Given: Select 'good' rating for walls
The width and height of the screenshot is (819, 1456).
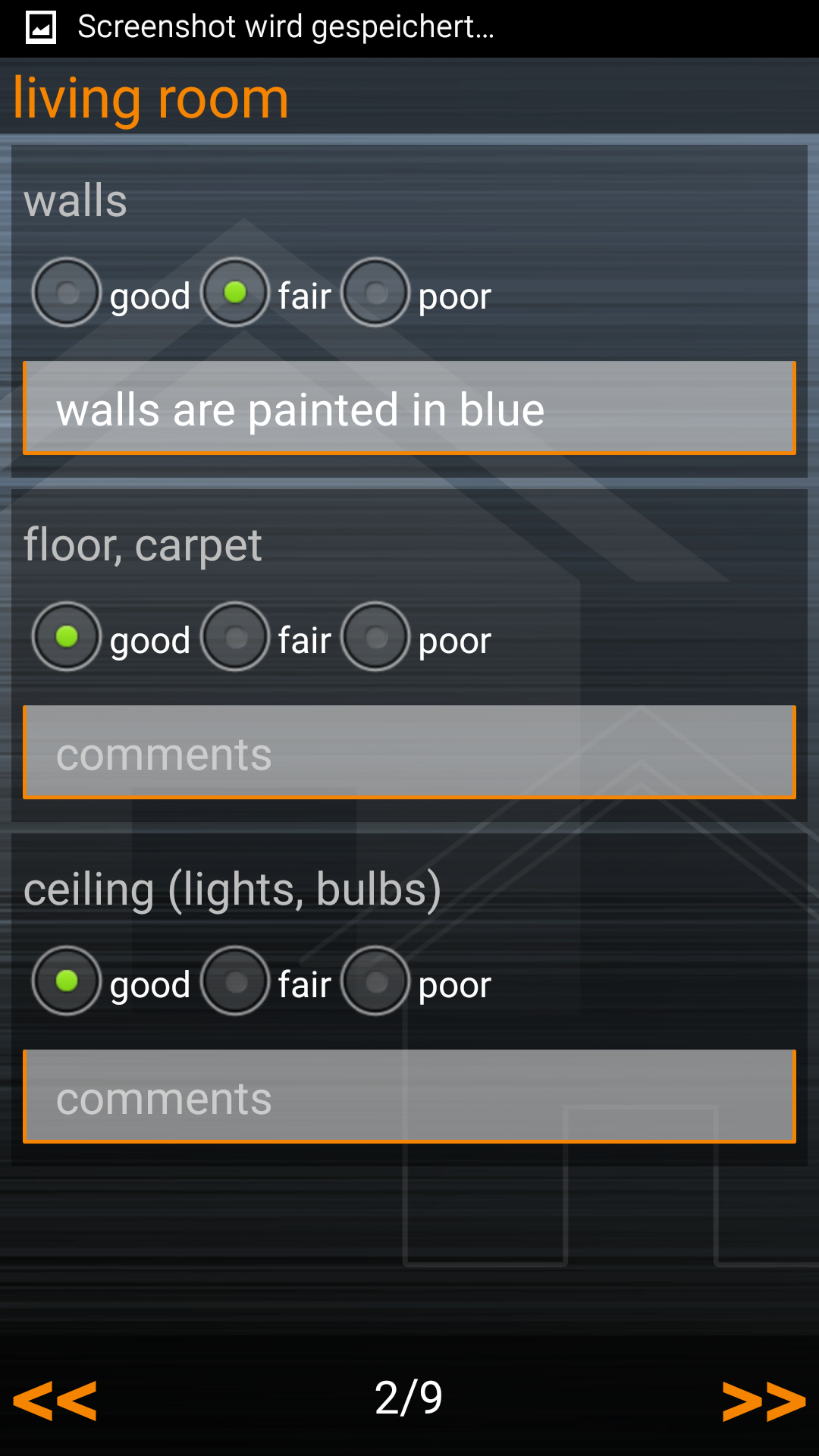Looking at the screenshot, I should click(67, 293).
